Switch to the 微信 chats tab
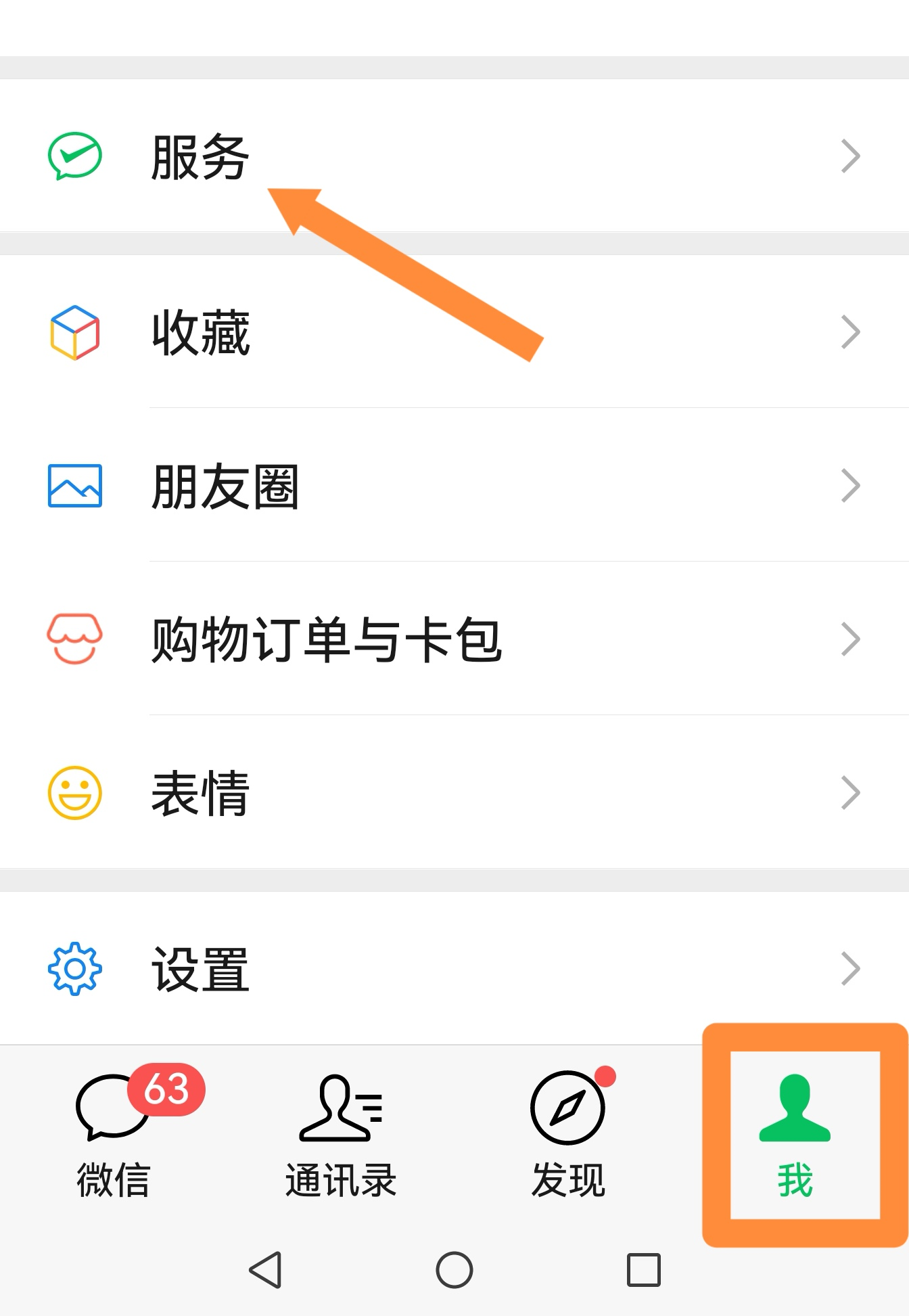The height and width of the screenshot is (1316, 909). 114,1135
